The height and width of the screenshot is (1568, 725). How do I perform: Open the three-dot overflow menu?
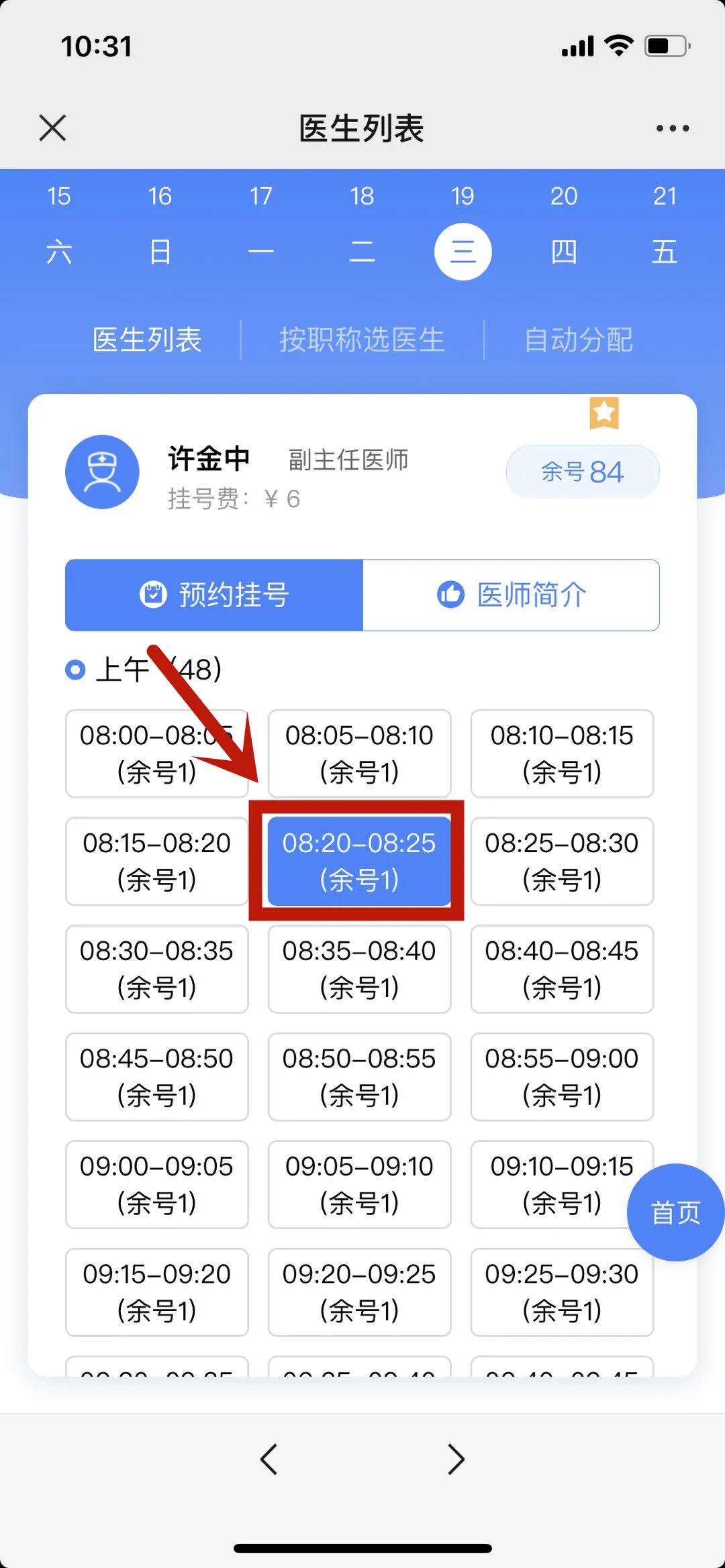[673, 128]
